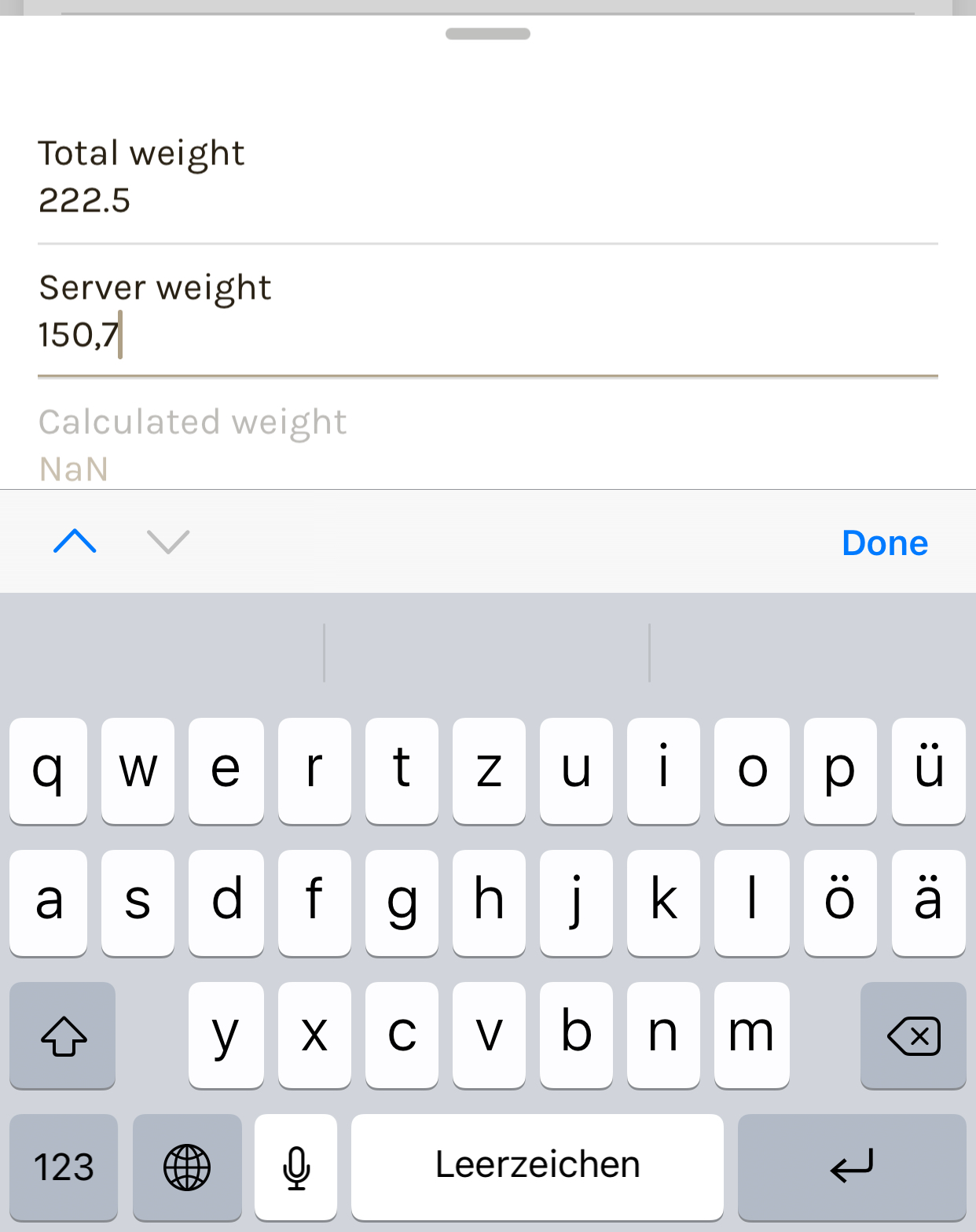Image resolution: width=976 pixels, height=1232 pixels.
Task: Tap the shift key icon
Action: click(63, 1035)
